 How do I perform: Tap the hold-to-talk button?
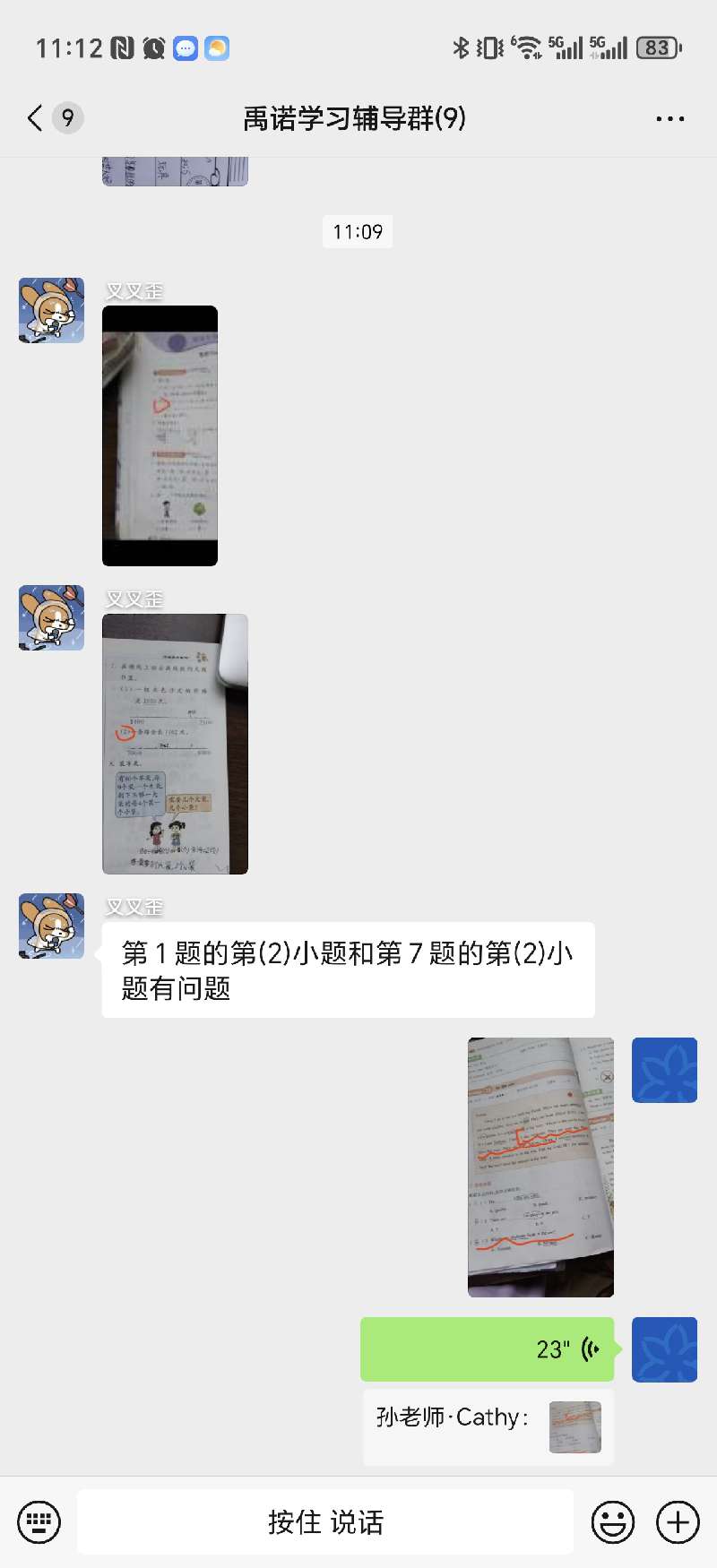[x=325, y=1521]
